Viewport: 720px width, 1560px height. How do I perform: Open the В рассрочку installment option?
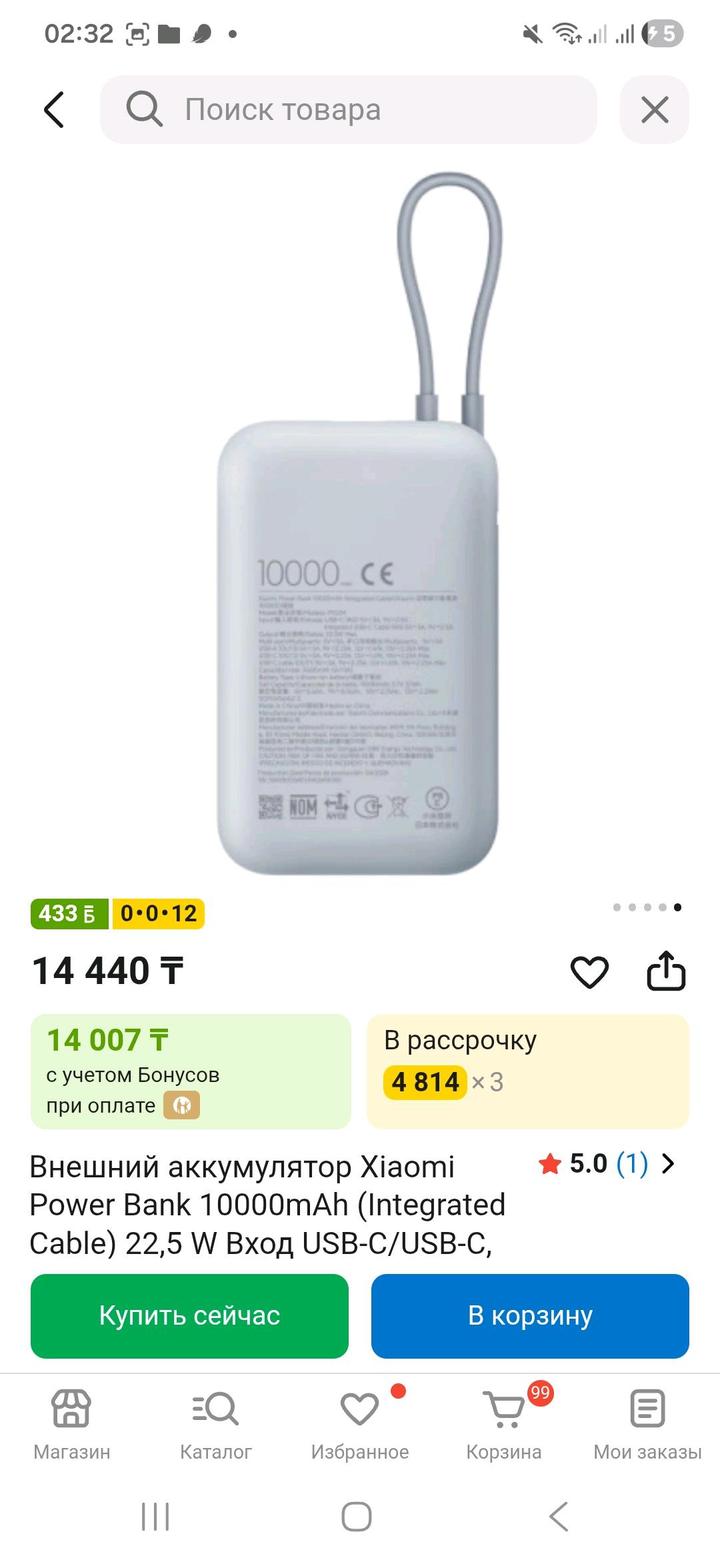(528, 1071)
